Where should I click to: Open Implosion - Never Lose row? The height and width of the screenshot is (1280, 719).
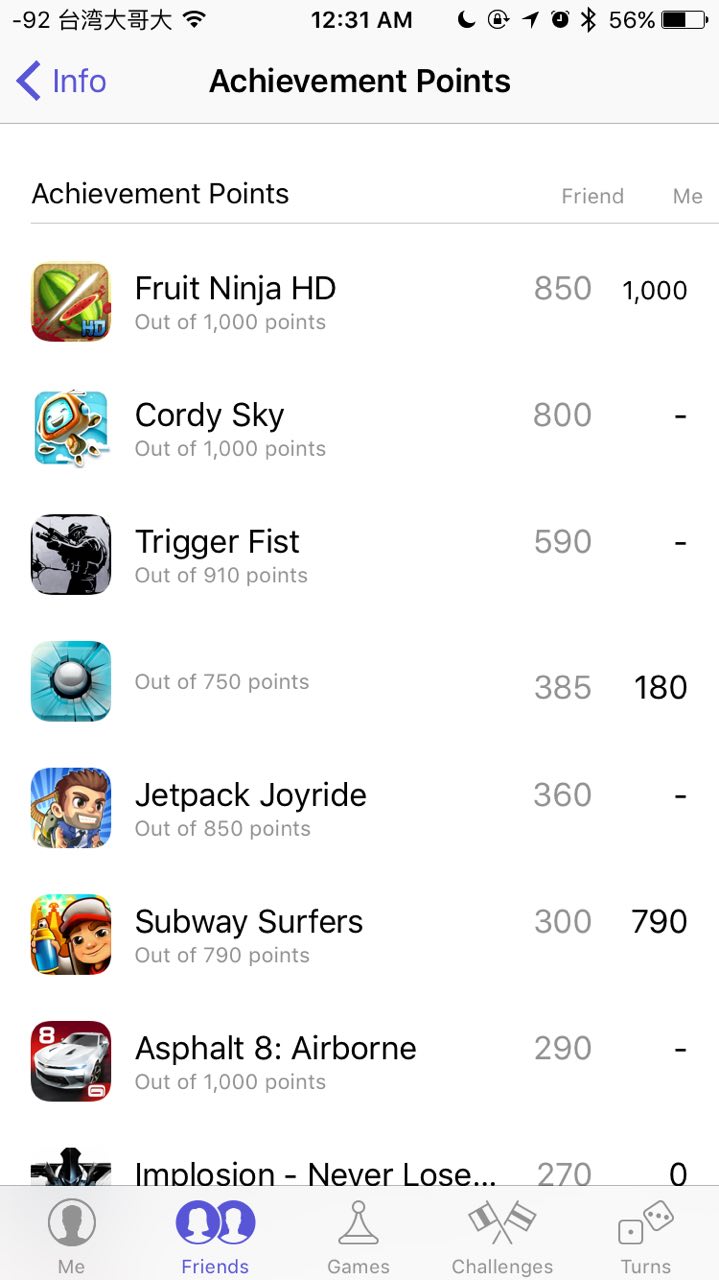[x=359, y=1170]
